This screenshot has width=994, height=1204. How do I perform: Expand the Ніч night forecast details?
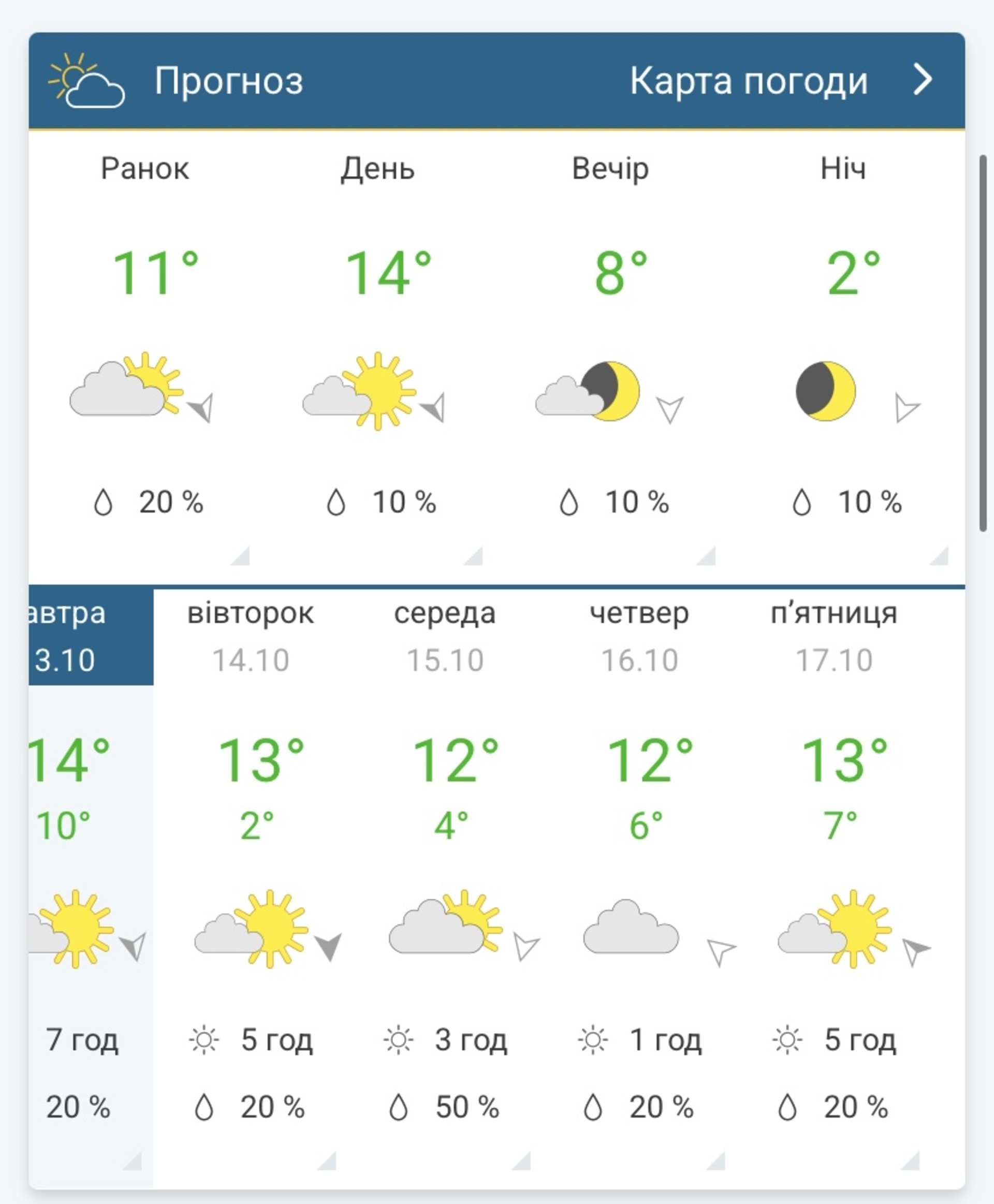pyautogui.click(x=940, y=556)
